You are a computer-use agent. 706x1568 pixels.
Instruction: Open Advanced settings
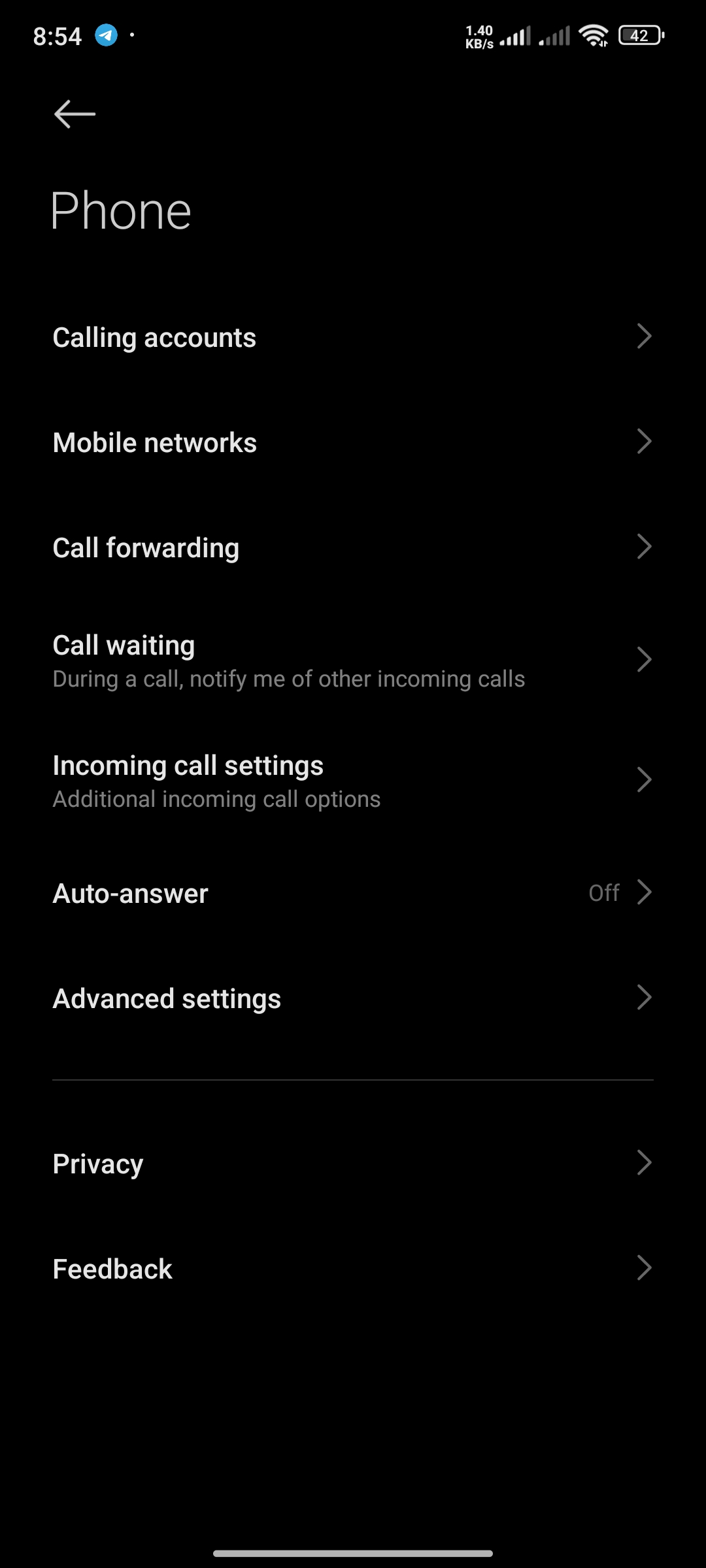[x=353, y=998]
